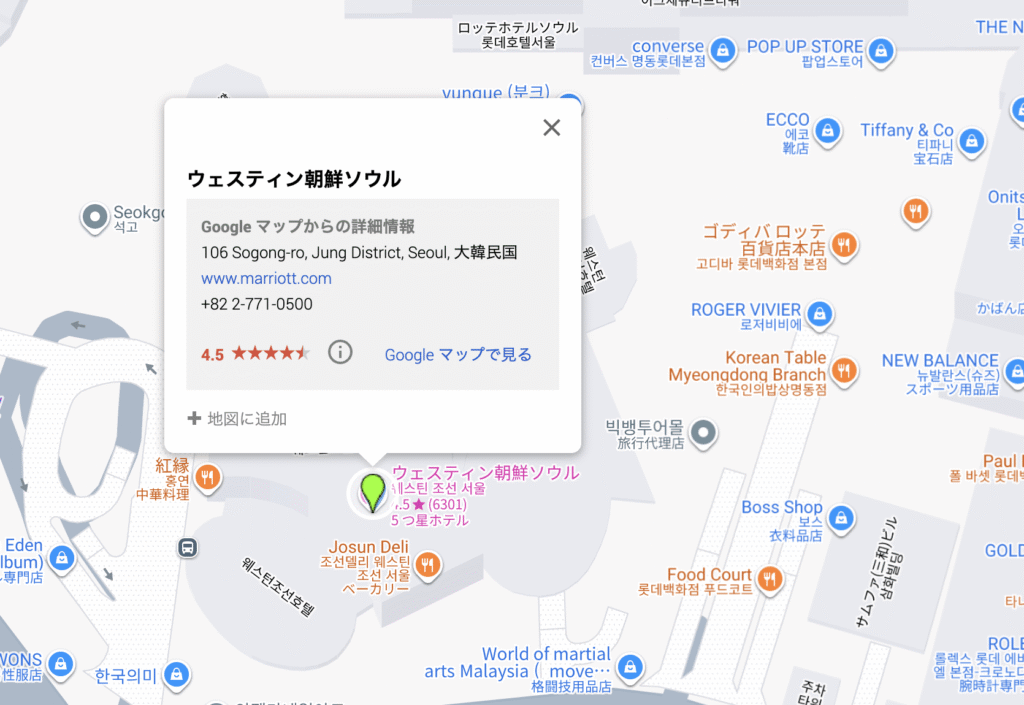Open the www.marriott.com website link
This screenshot has width=1024, height=705.
coord(266,278)
